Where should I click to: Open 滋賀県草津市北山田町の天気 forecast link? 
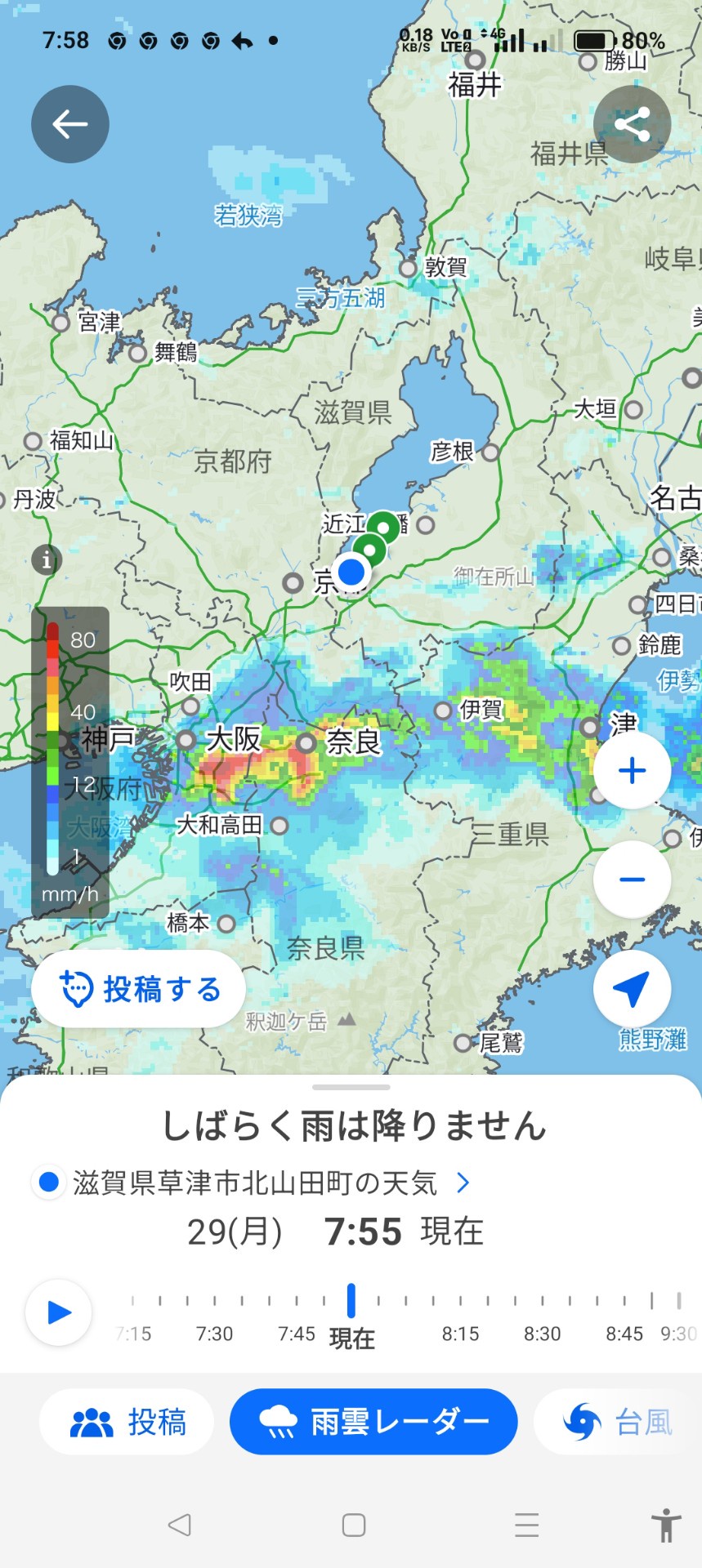[255, 1183]
